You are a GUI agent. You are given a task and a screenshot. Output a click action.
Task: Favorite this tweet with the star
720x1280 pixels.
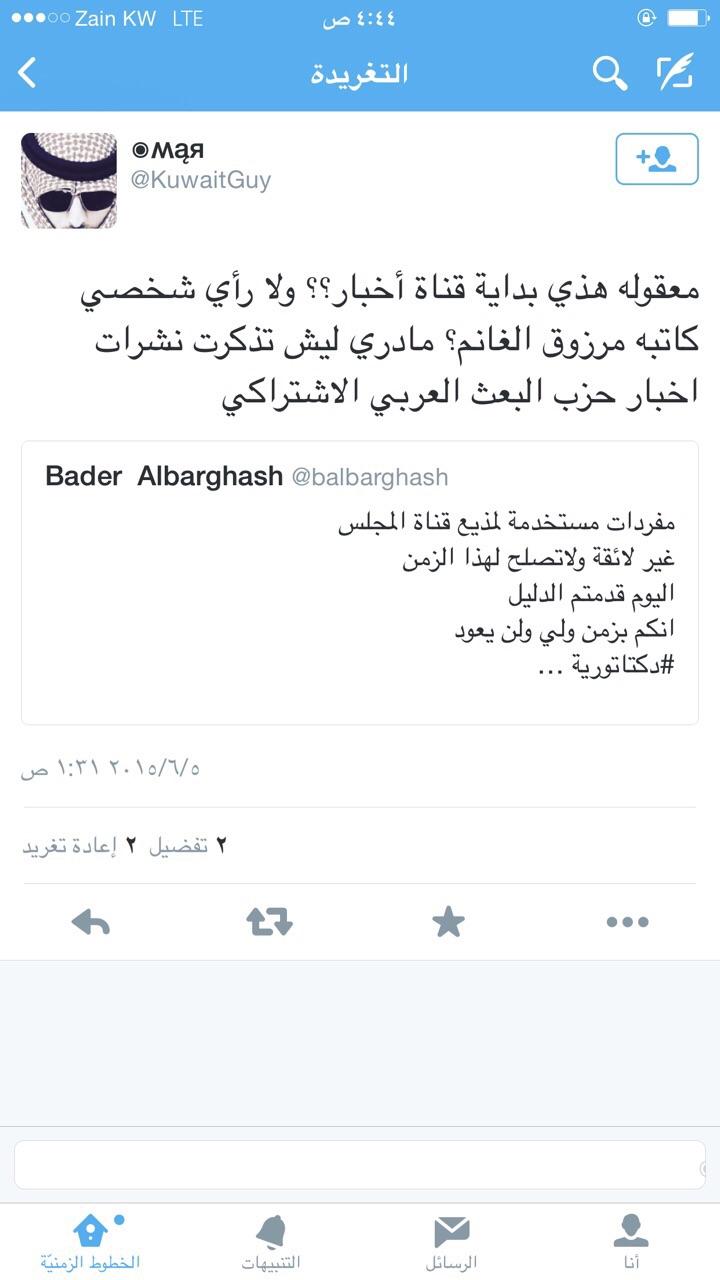click(448, 922)
